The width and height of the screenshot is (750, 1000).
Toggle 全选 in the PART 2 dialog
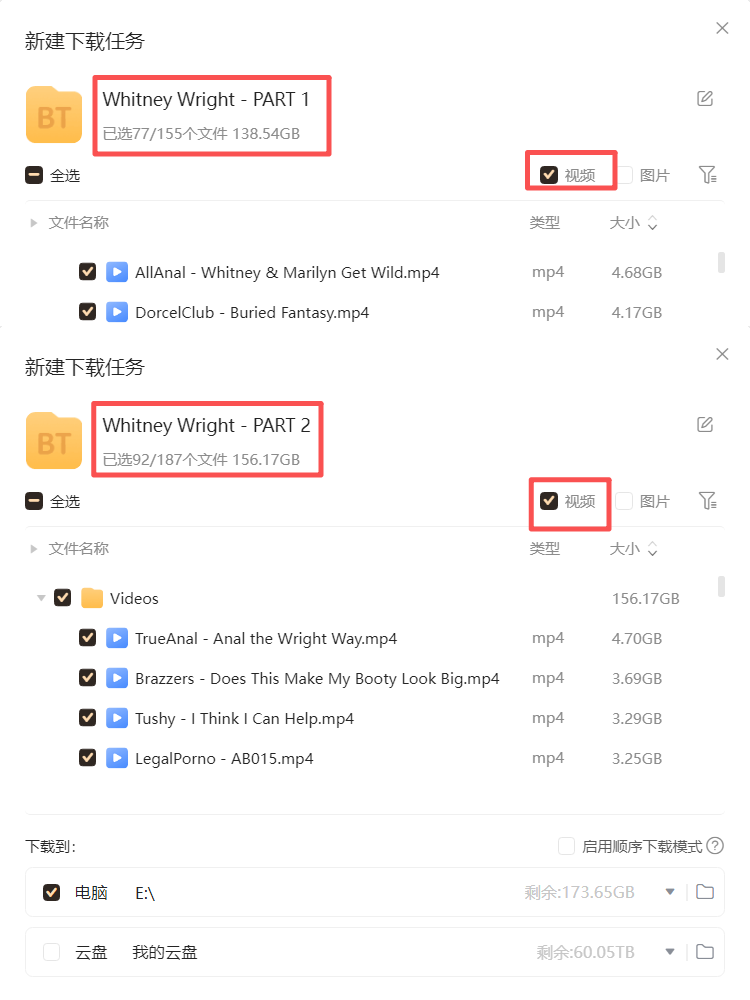click(x=34, y=501)
